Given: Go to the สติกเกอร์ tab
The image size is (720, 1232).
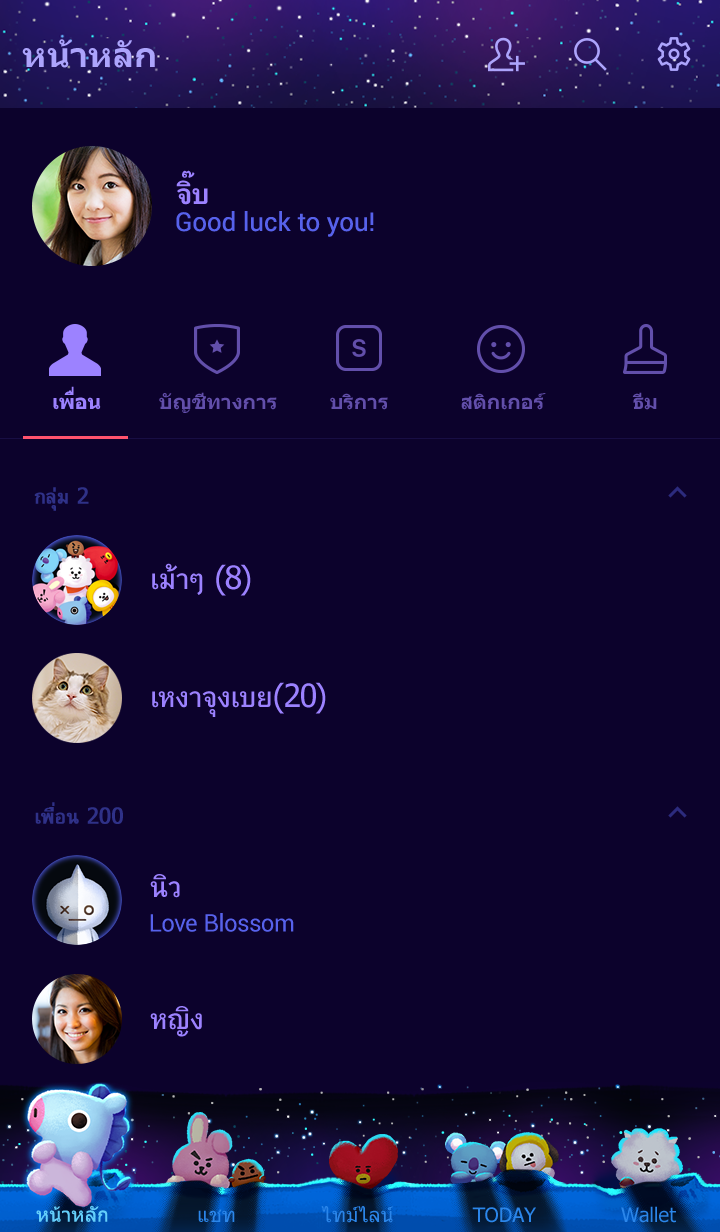Looking at the screenshot, I should 501,370.
